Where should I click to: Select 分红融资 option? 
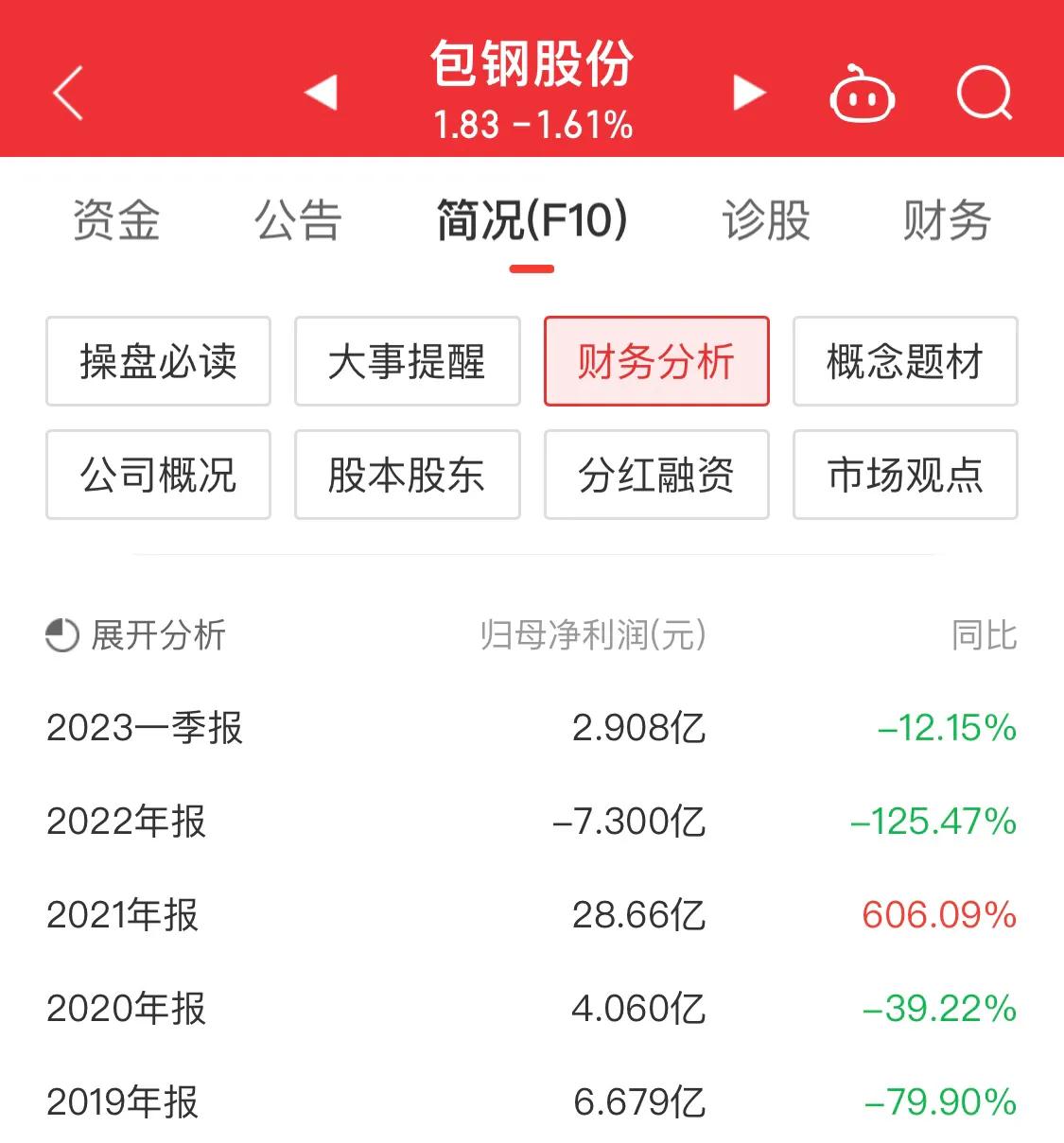pos(656,476)
